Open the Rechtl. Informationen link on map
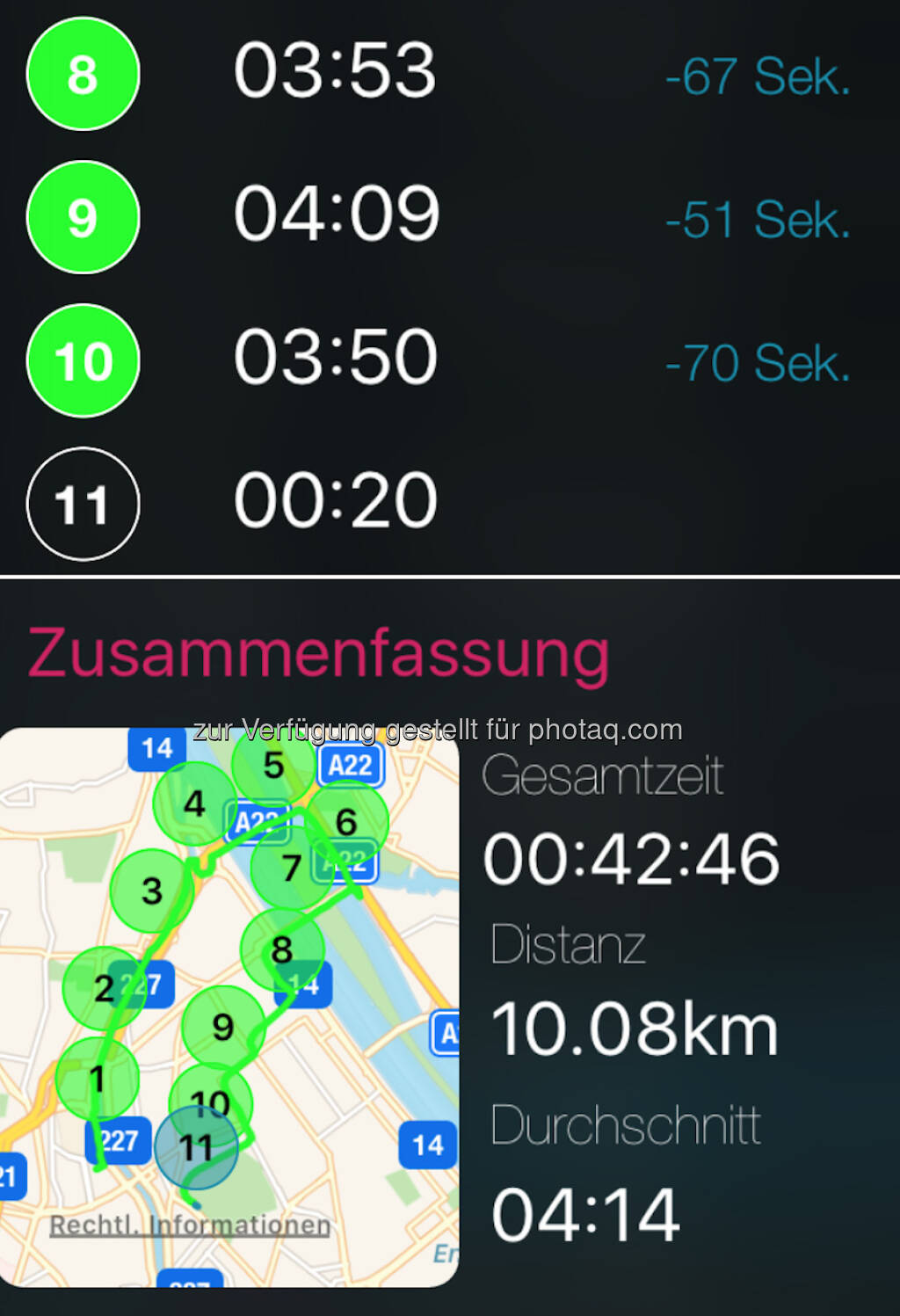This screenshot has width=900, height=1316. (189, 1225)
